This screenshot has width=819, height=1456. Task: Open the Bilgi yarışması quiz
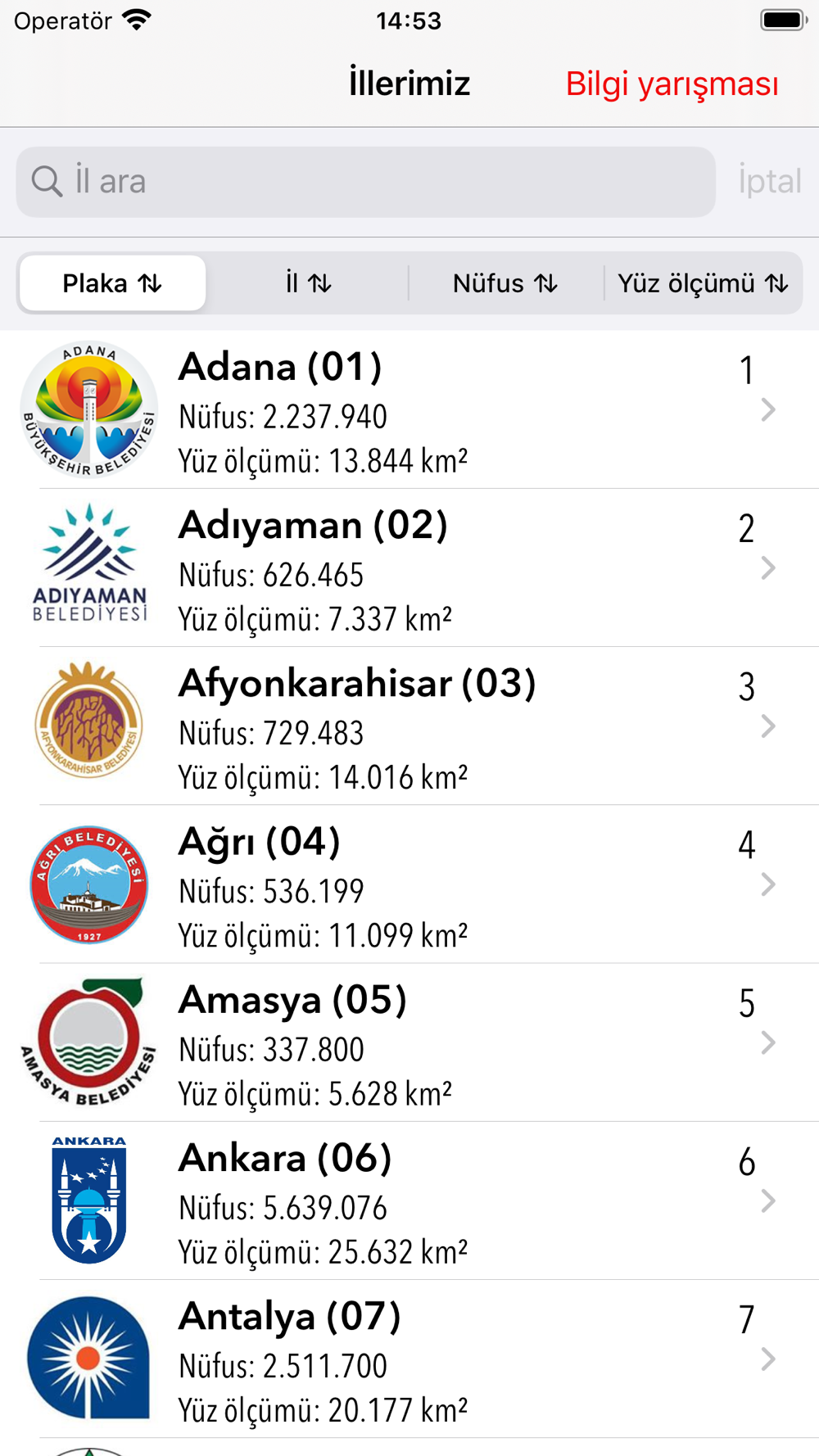click(672, 84)
